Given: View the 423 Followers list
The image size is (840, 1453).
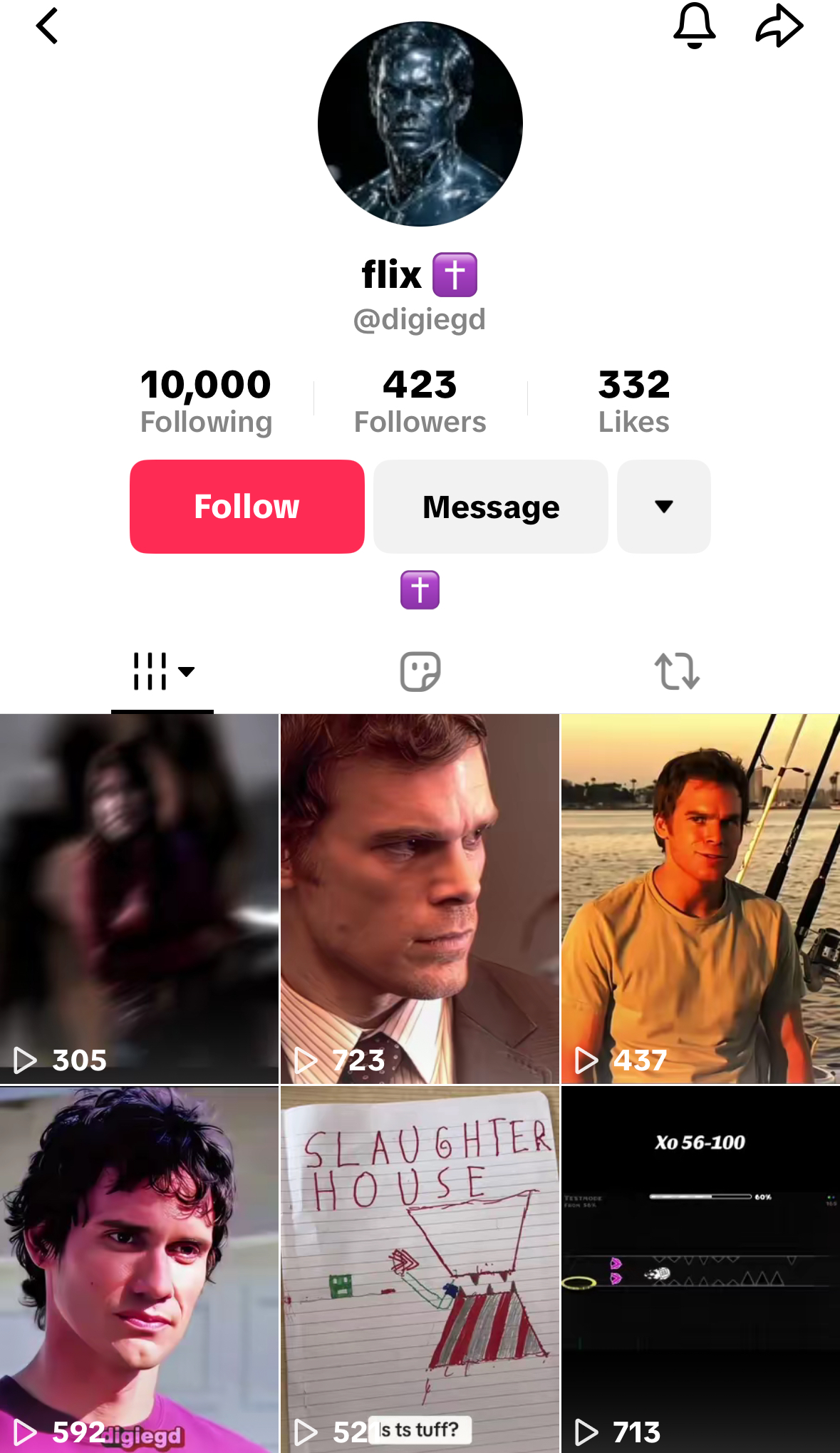Looking at the screenshot, I should (420, 401).
